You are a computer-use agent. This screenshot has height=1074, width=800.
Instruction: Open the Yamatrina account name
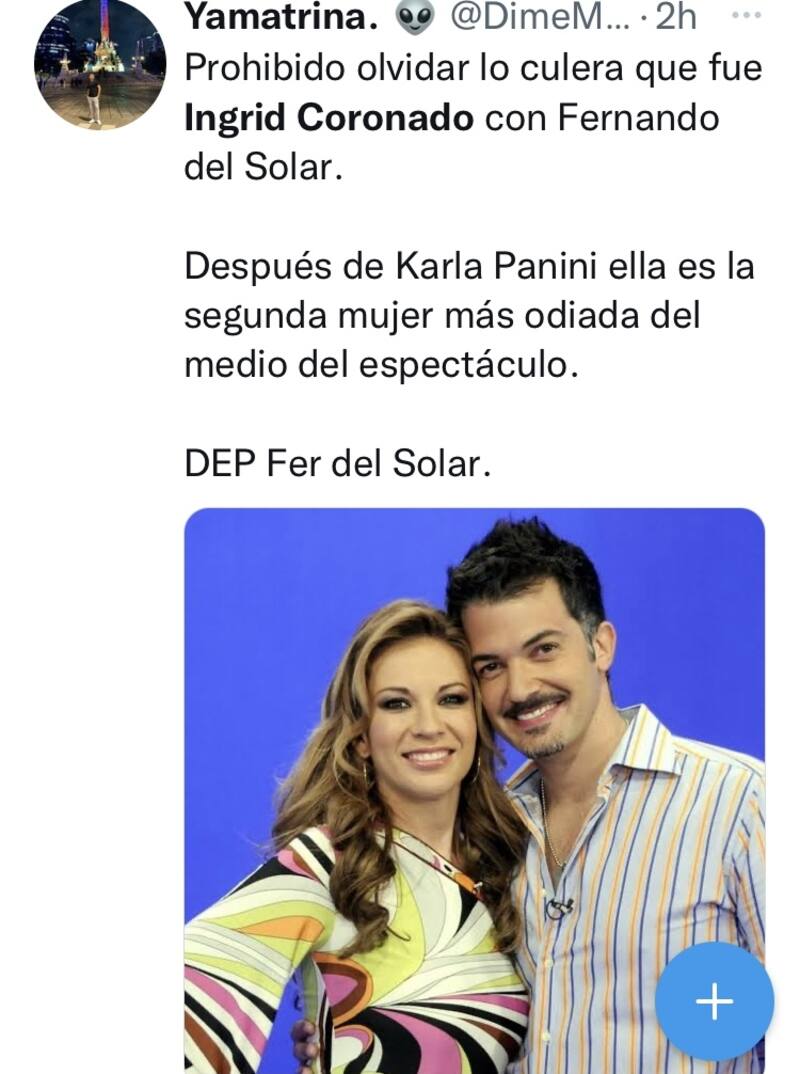[x=283, y=16]
